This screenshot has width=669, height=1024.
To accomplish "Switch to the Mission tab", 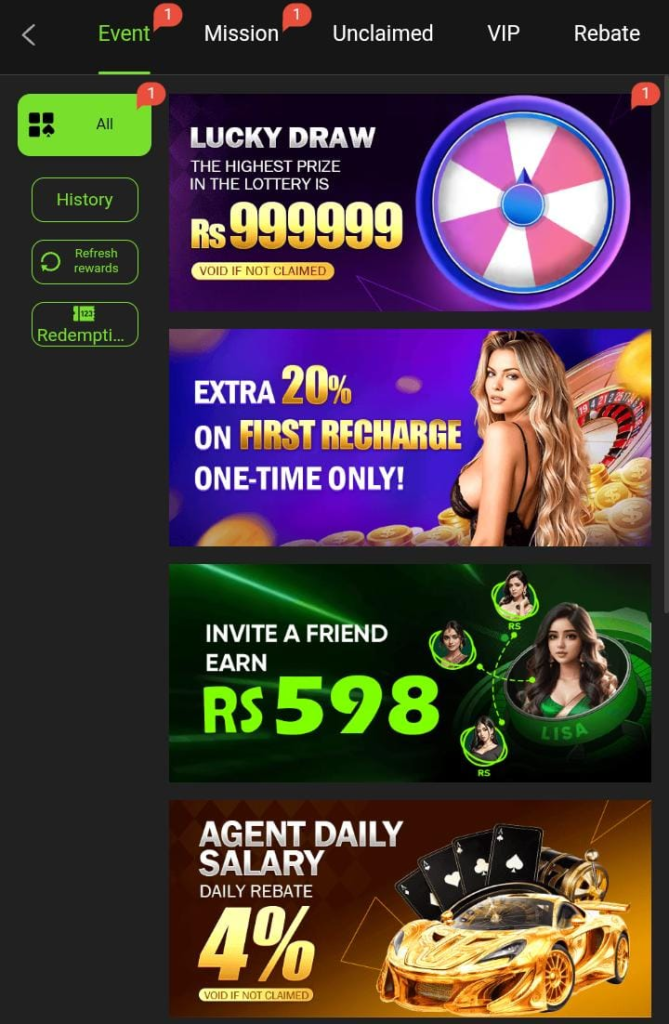I will pyautogui.click(x=241, y=34).
